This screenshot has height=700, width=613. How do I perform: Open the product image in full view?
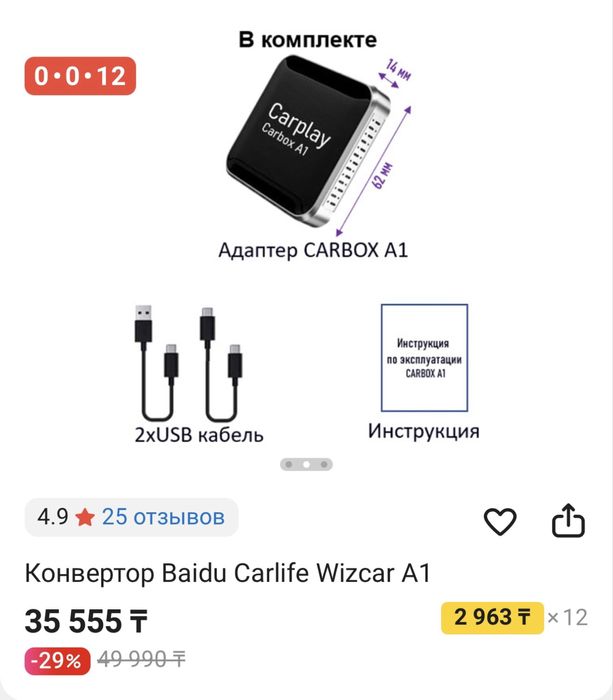306,240
